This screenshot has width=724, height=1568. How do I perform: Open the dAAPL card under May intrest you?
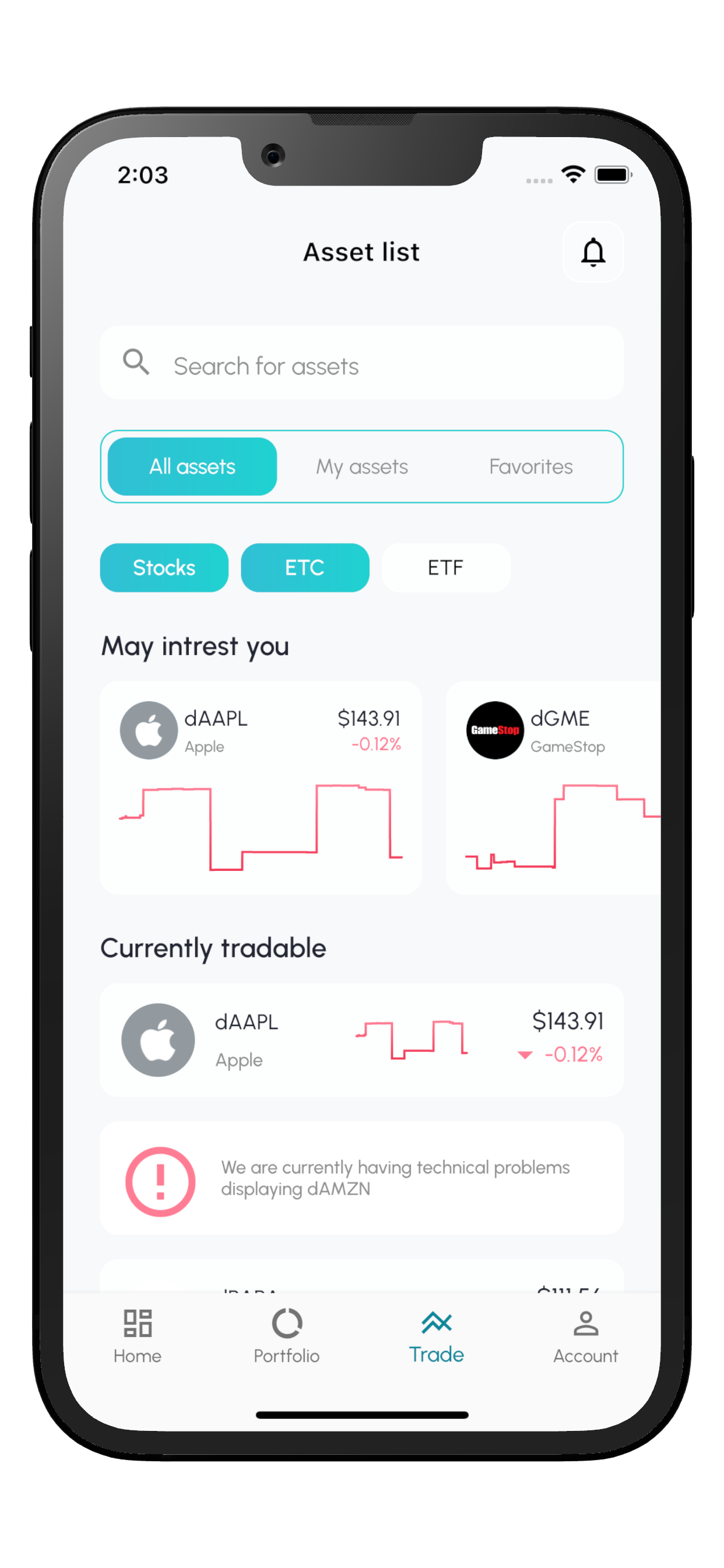261,787
